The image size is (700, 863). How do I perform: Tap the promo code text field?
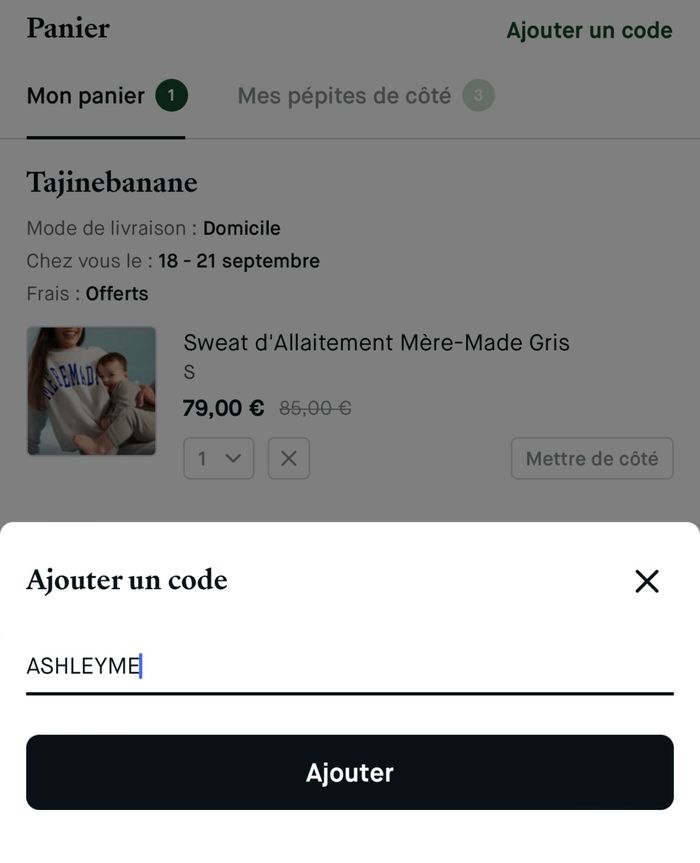click(349, 666)
